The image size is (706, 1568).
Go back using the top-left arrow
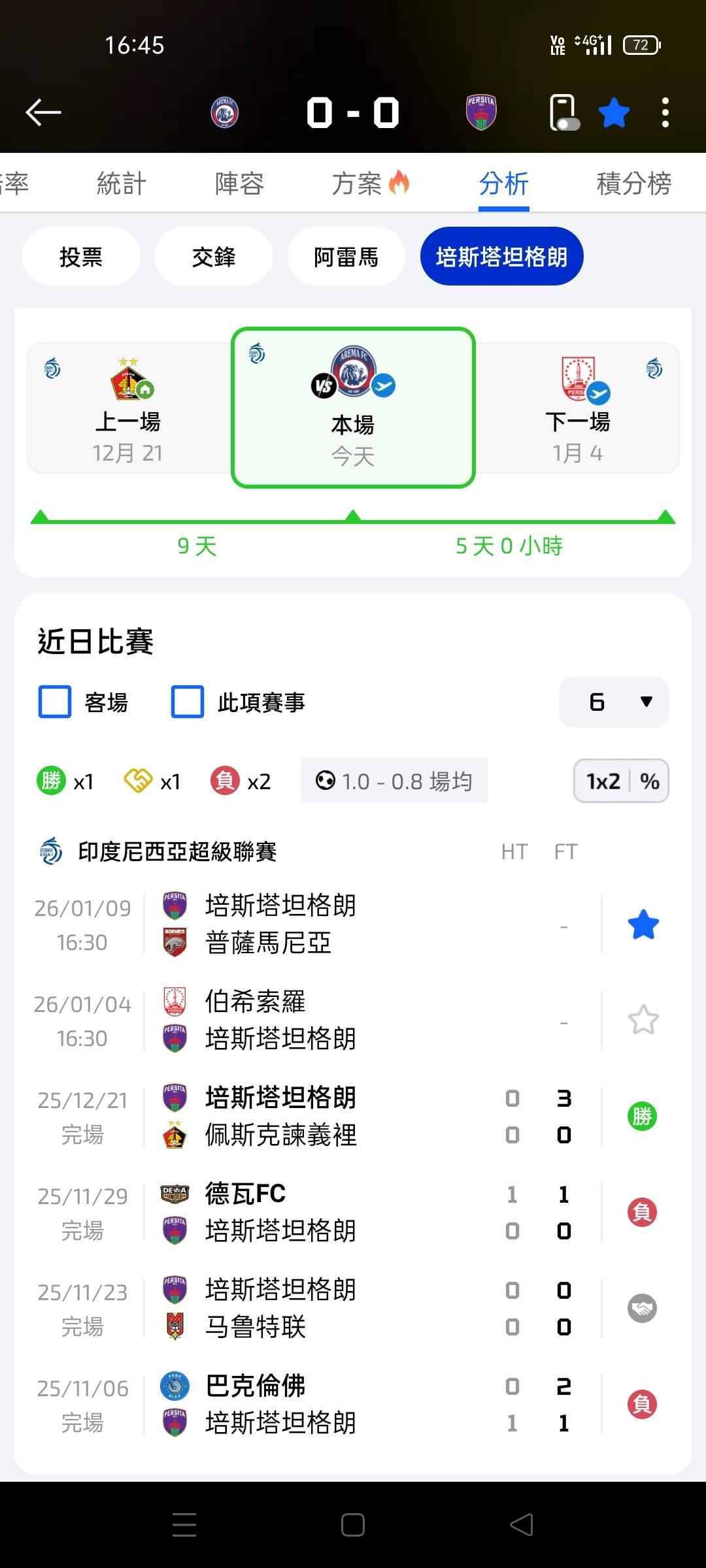pos(43,112)
